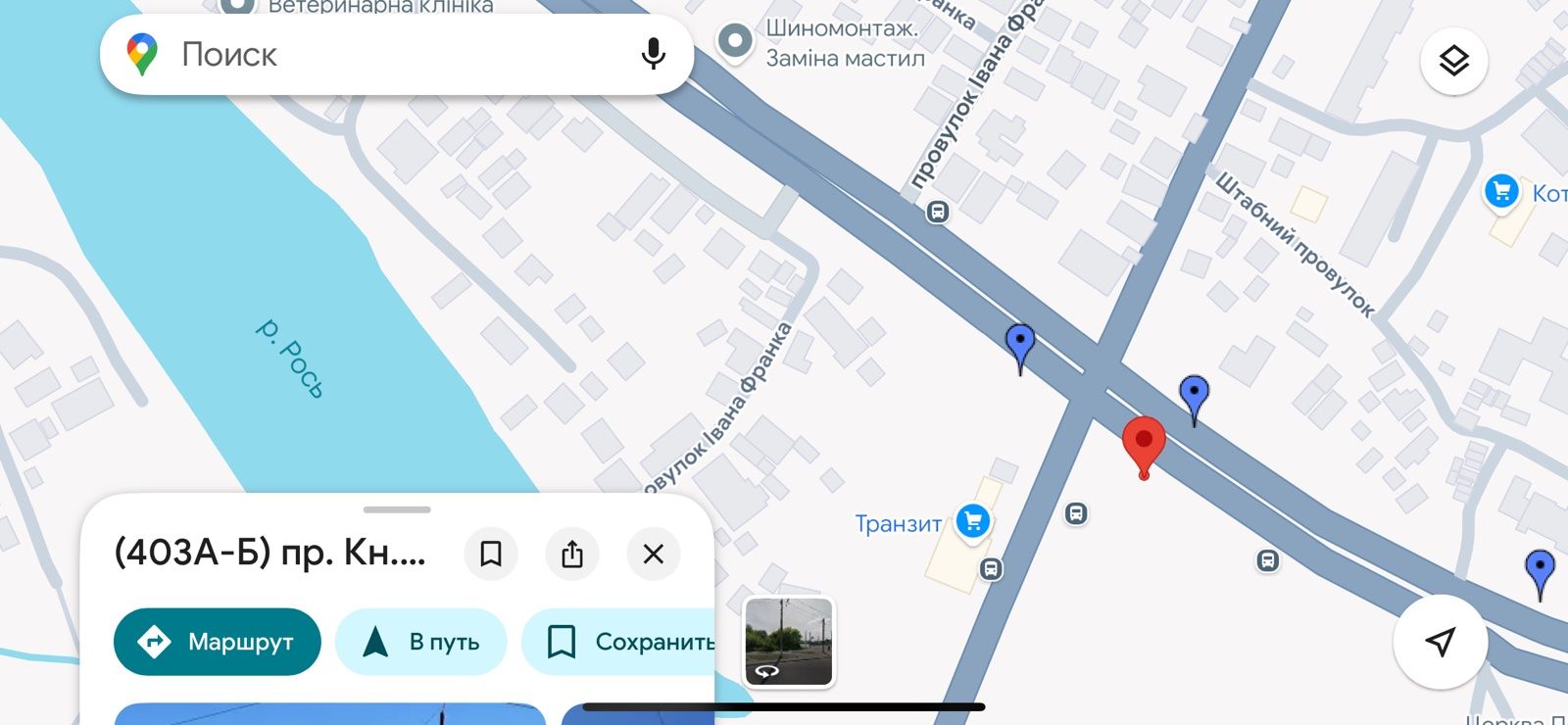Start navigation with В путь
The height and width of the screenshot is (725, 1568).
click(x=421, y=642)
